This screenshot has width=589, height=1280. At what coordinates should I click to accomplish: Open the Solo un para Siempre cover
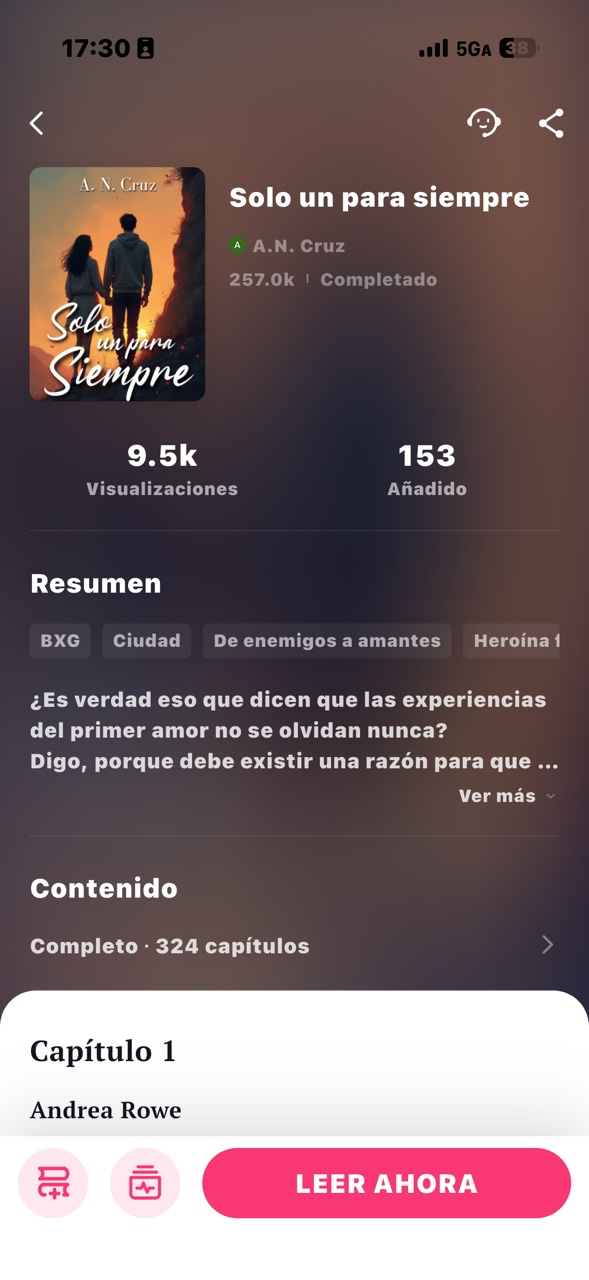pyautogui.click(x=117, y=284)
